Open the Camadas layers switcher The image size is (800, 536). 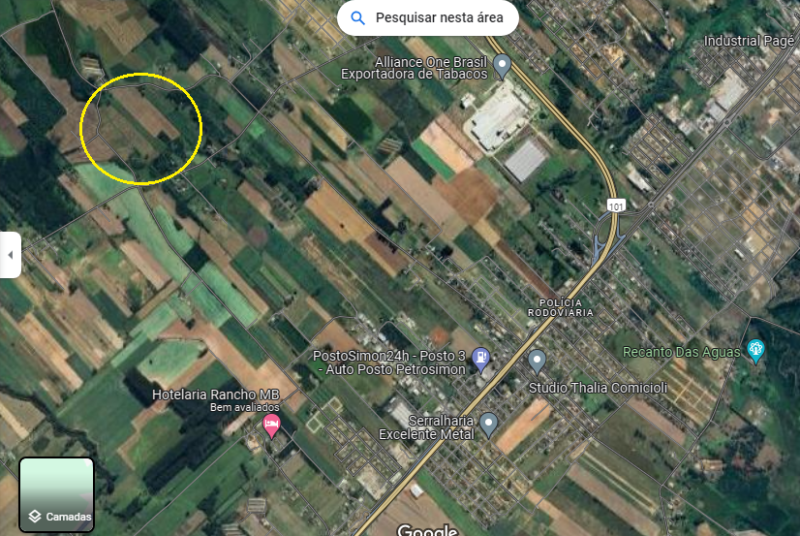[x=57, y=495]
